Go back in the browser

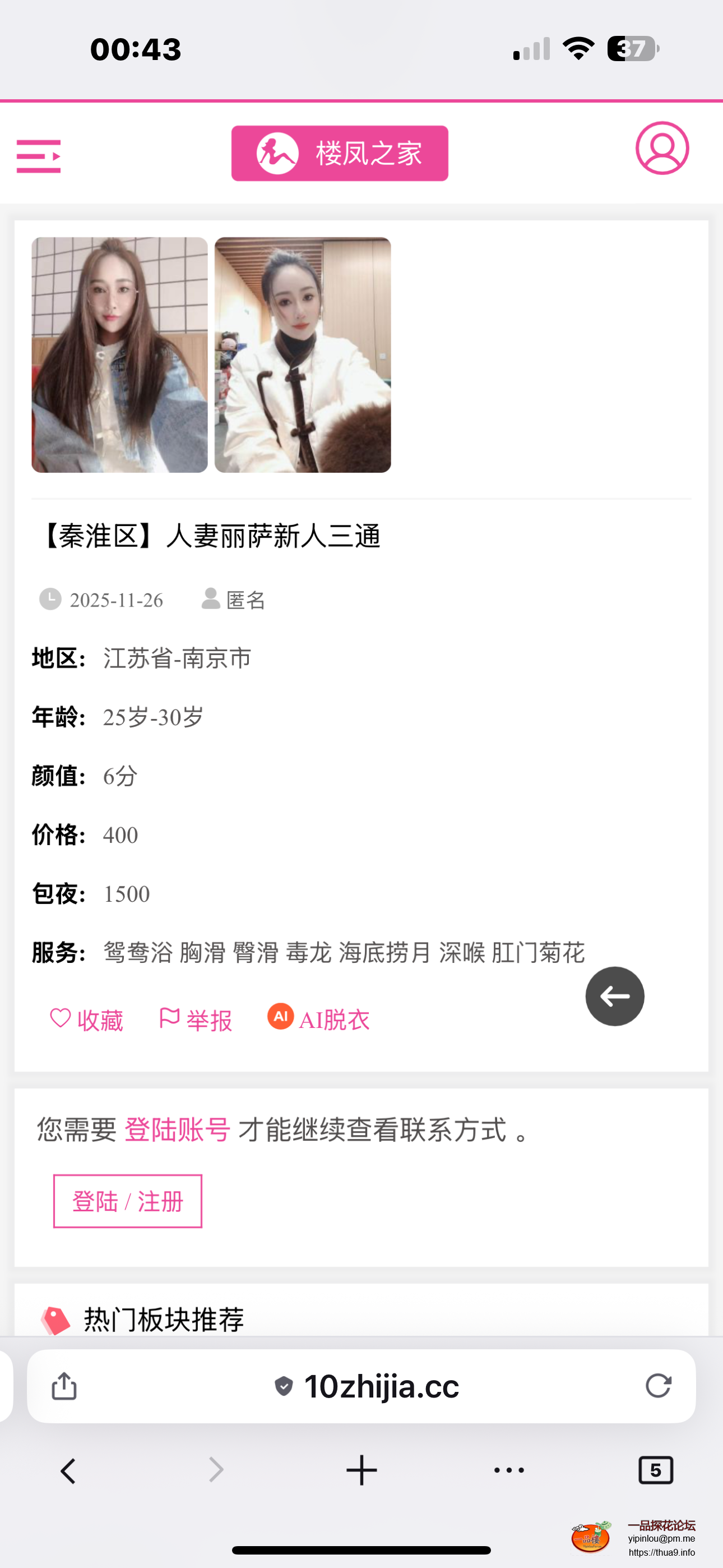tap(68, 1470)
